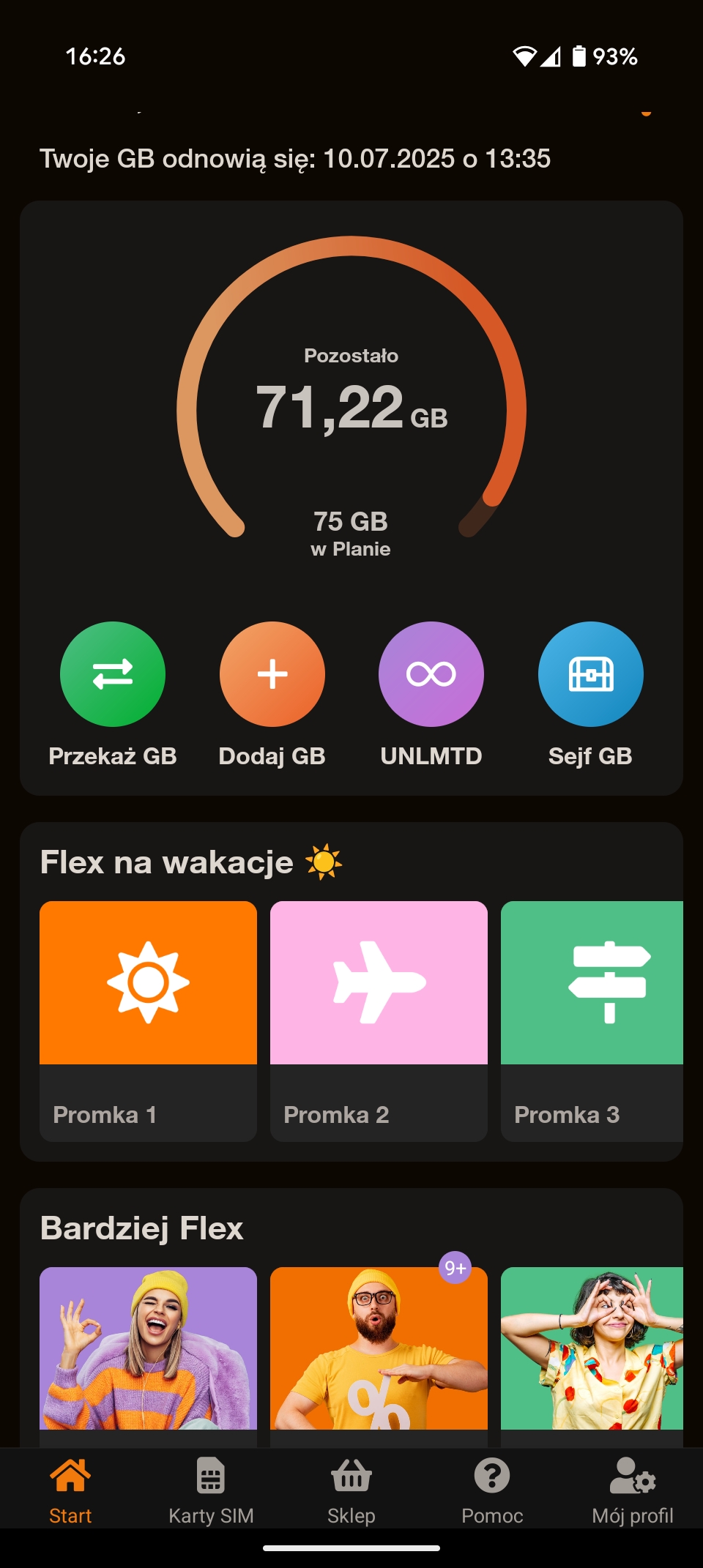Image resolution: width=703 pixels, height=1568 pixels.
Task: Open the Bardziej Flex card with purple background
Action: click(148, 1356)
